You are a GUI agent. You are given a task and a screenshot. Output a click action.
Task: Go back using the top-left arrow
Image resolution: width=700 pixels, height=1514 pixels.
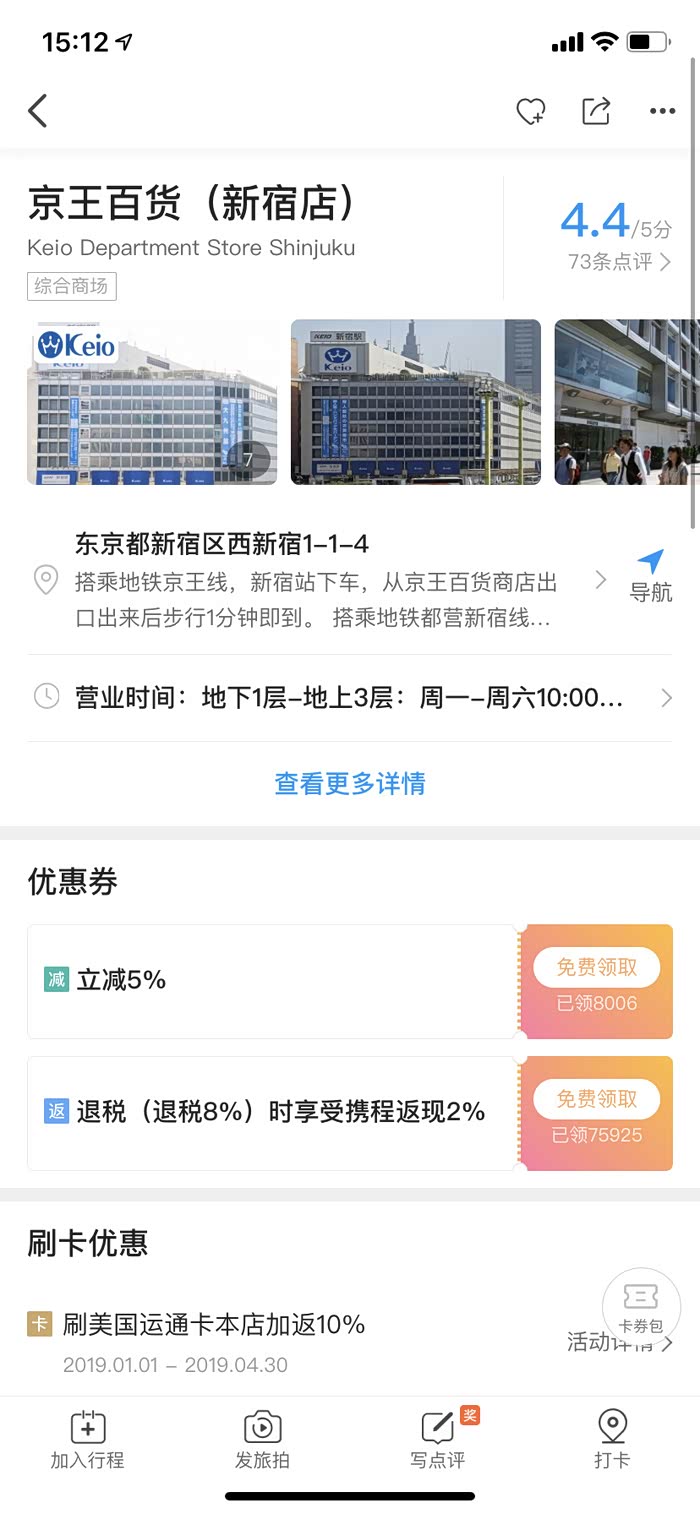(x=38, y=111)
